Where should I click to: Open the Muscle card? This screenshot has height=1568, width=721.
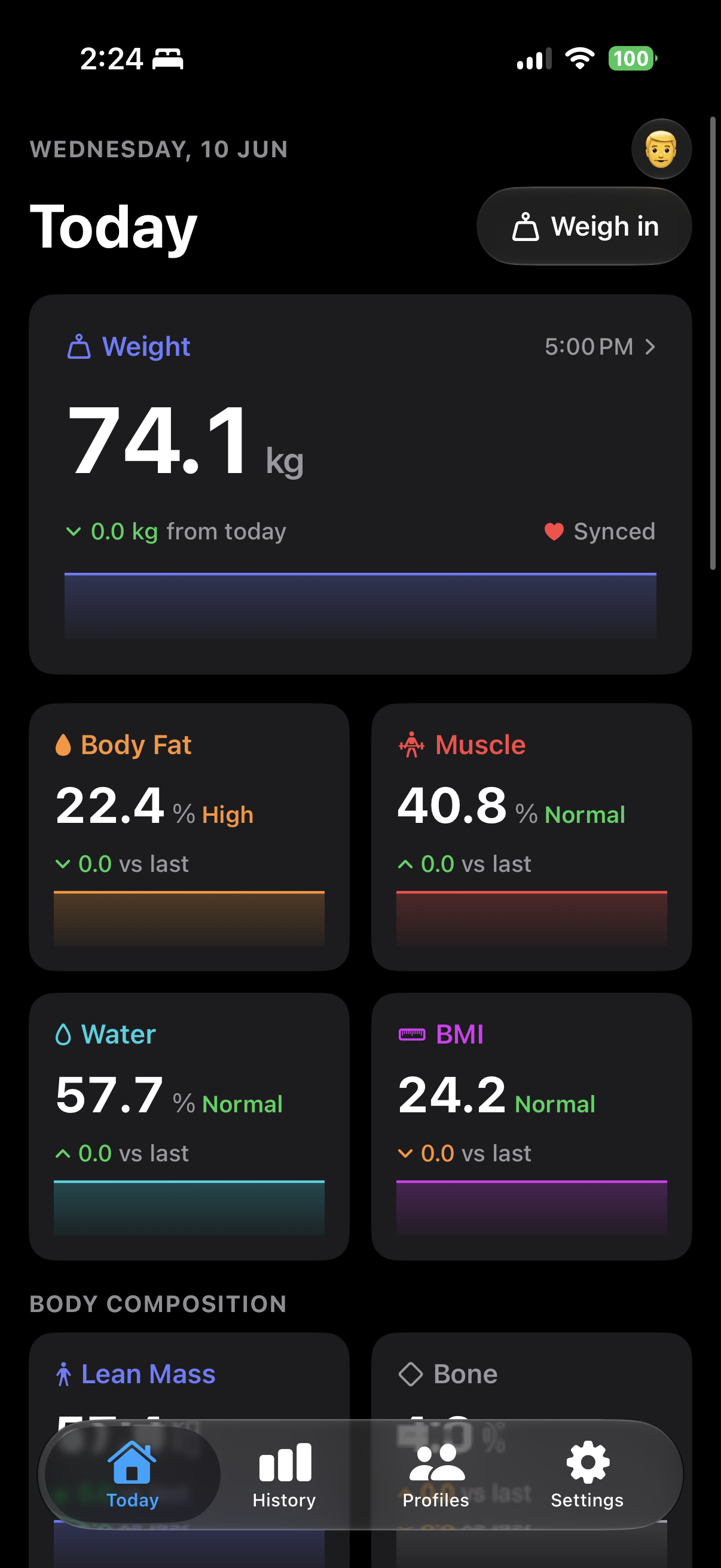(x=531, y=837)
